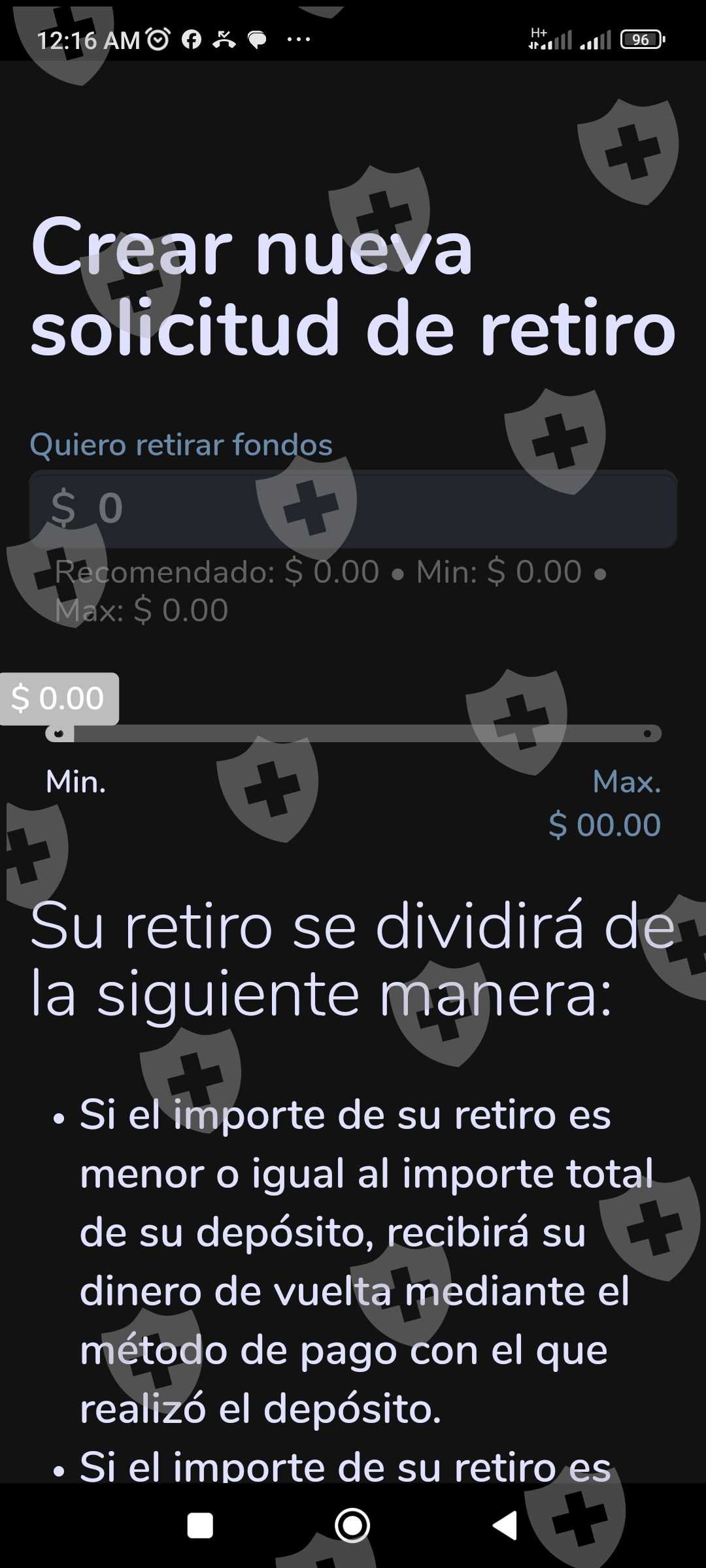Tap the withdrawal amount slider track
The width and height of the screenshot is (706, 1568).
(x=353, y=734)
